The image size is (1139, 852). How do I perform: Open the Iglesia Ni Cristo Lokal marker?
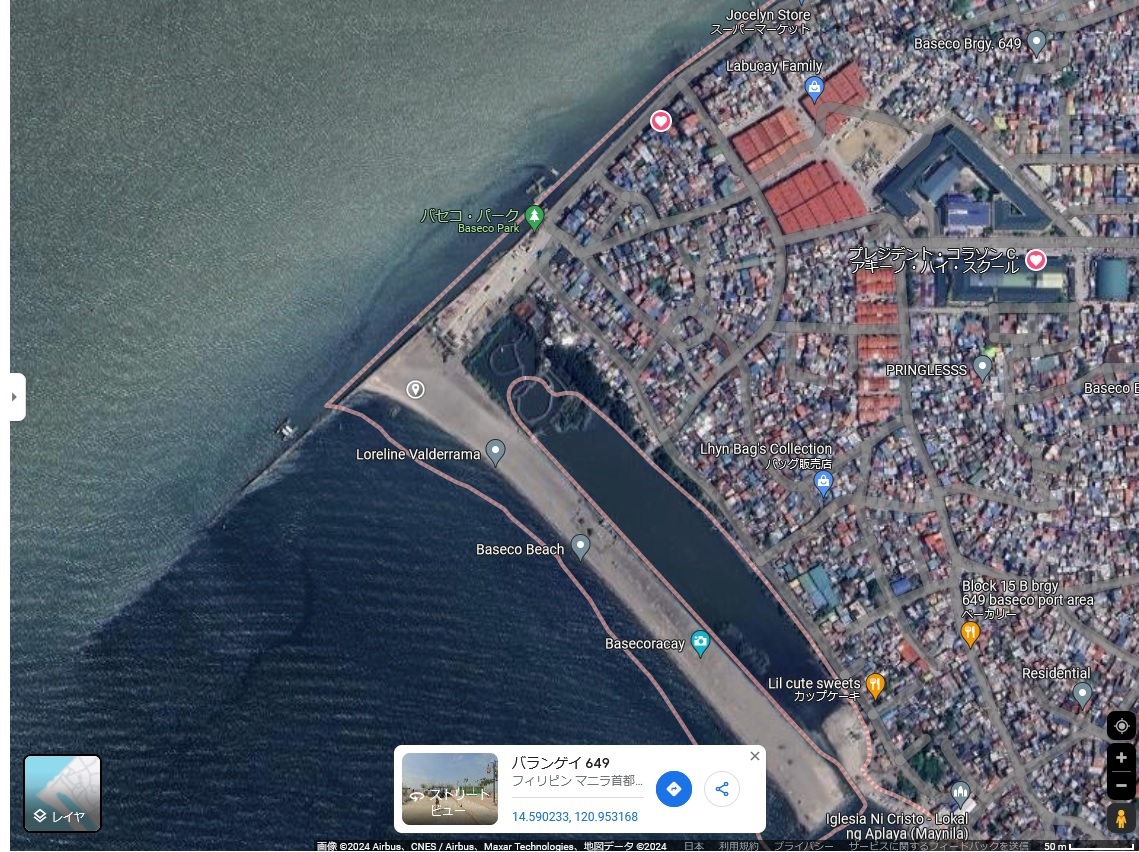(961, 794)
